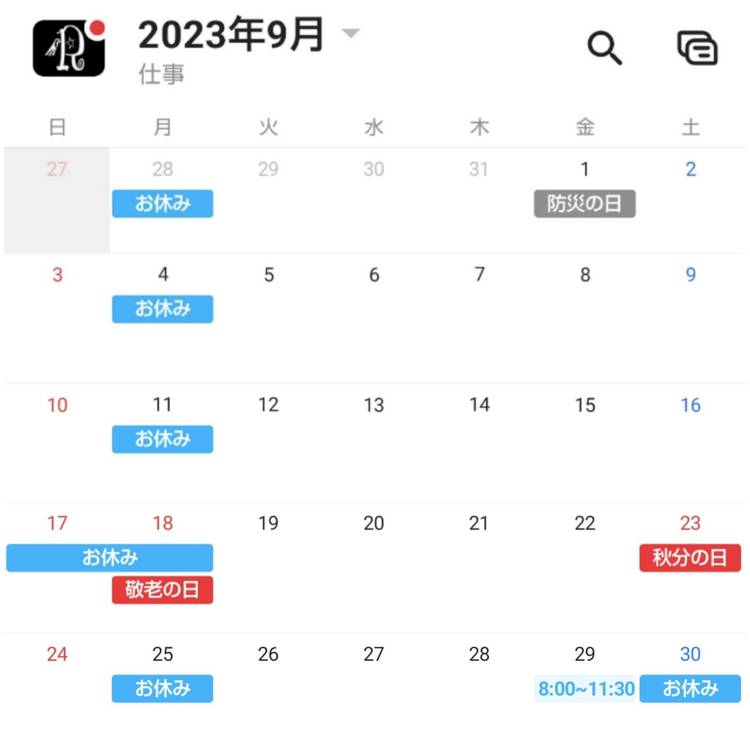This screenshot has height=750, width=750.
Task: Open the お休み event spanning September 17-18
Action: (x=110, y=558)
